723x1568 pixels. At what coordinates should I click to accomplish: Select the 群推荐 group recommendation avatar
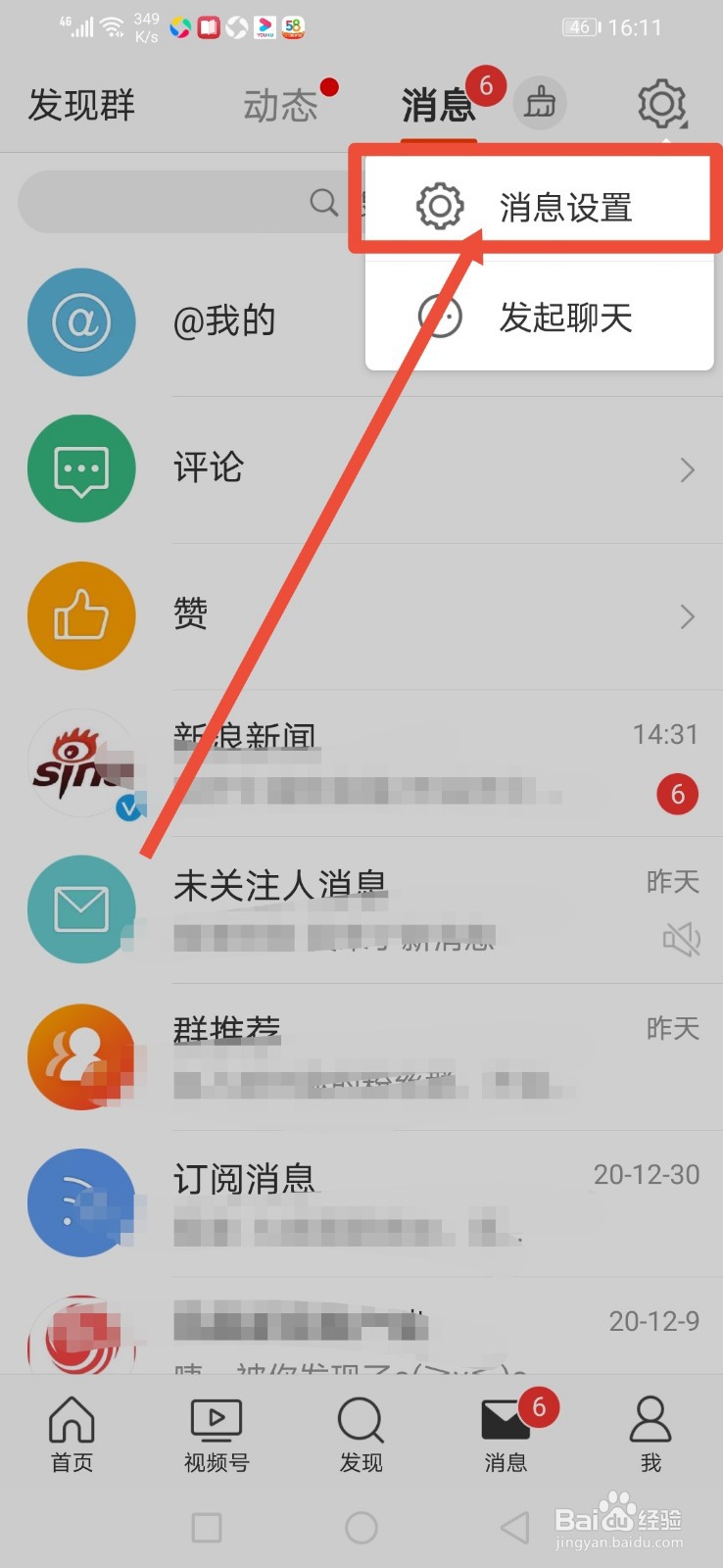coord(82,1056)
